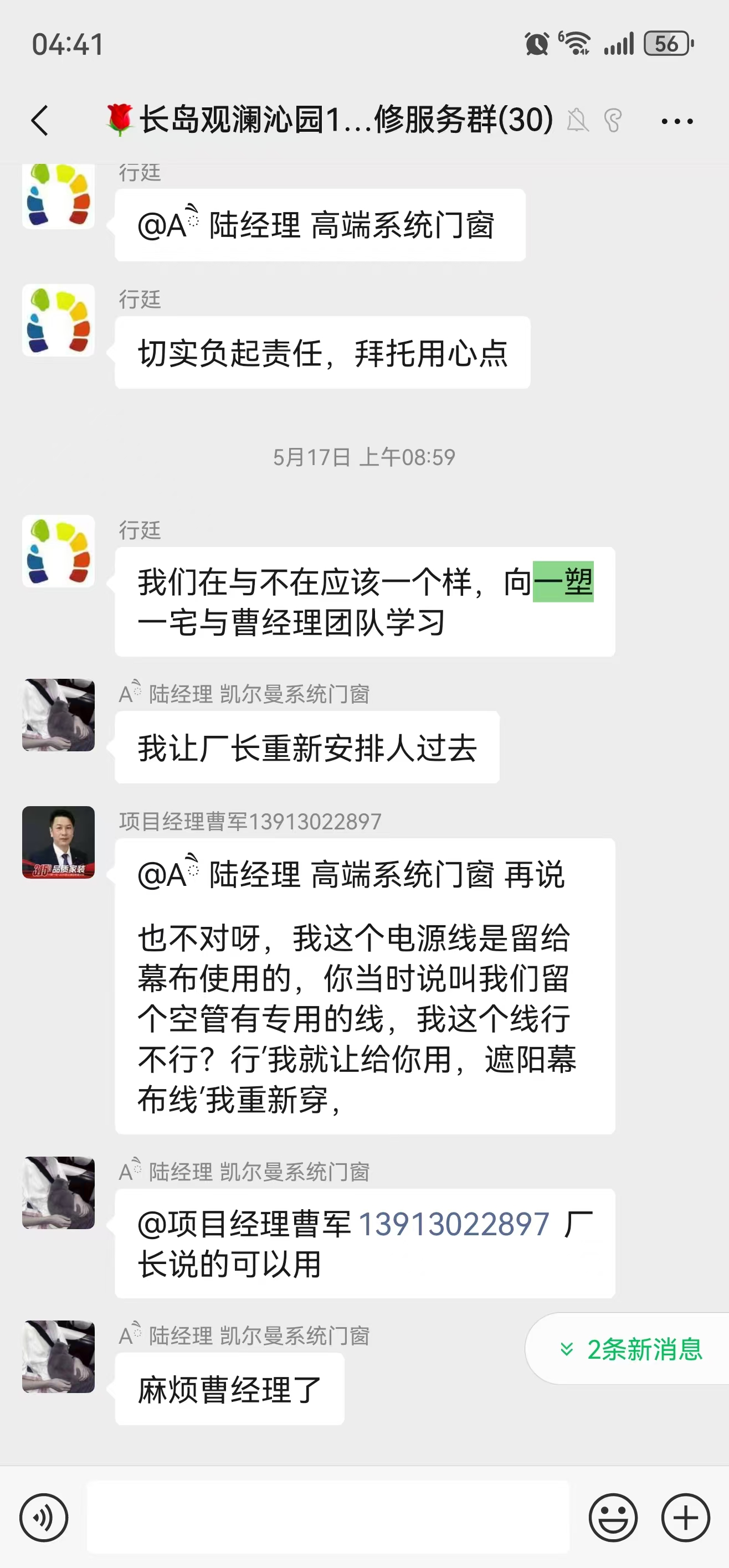Open the plus attachments panel
The height and width of the screenshot is (1568, 729).
pos(686,1518)
